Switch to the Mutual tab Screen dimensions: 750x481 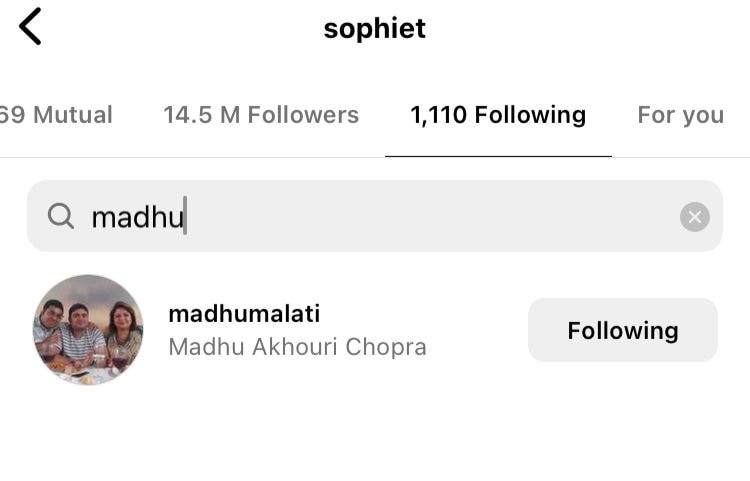click(x=55, y=115)
